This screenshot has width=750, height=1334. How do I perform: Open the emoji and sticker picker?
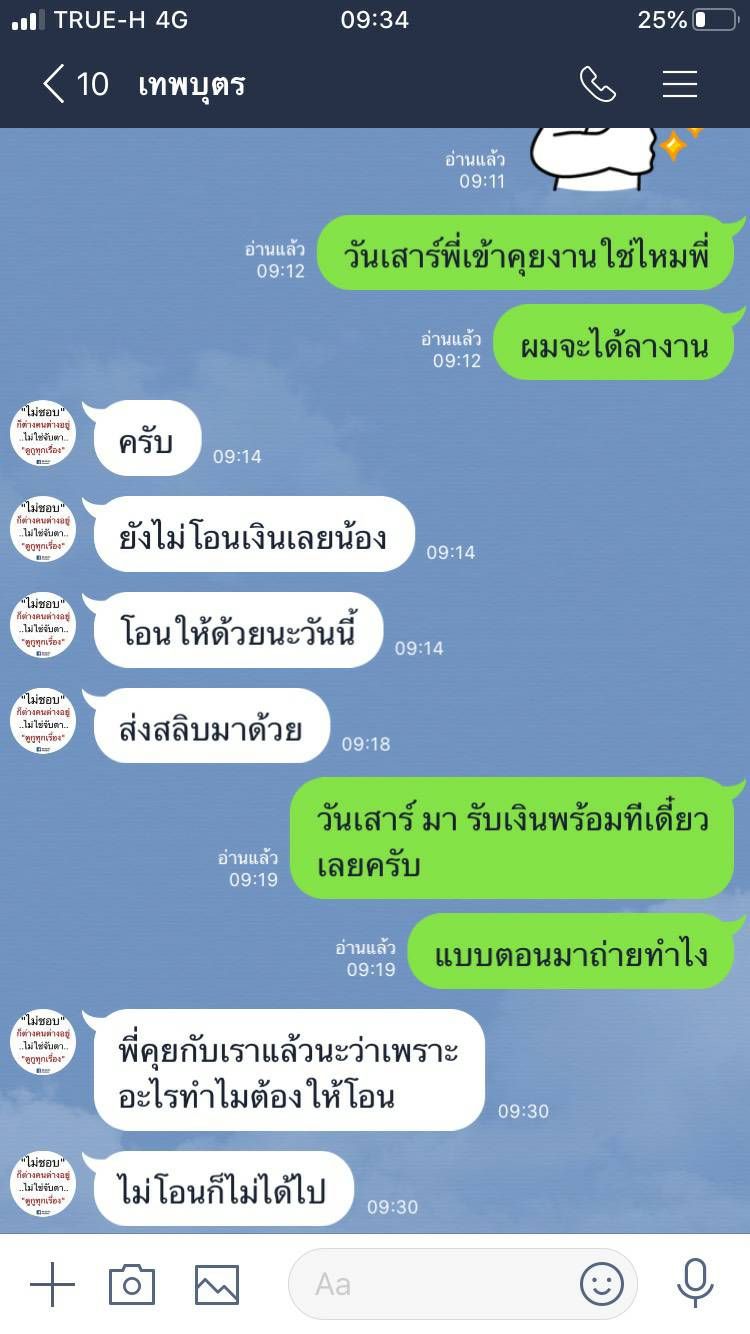coord(601,1284)
